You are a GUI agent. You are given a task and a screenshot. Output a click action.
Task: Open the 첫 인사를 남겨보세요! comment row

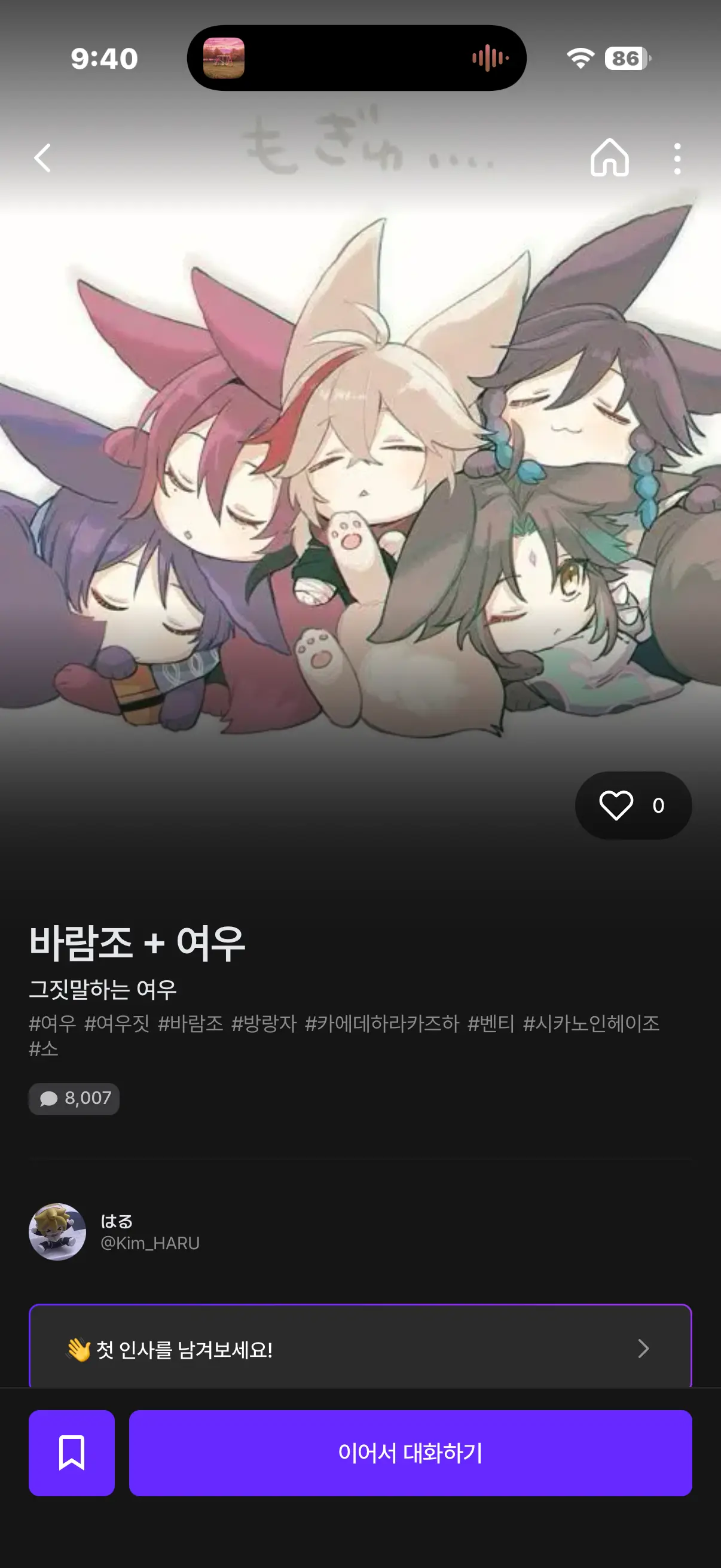[x=360, y=1349]
